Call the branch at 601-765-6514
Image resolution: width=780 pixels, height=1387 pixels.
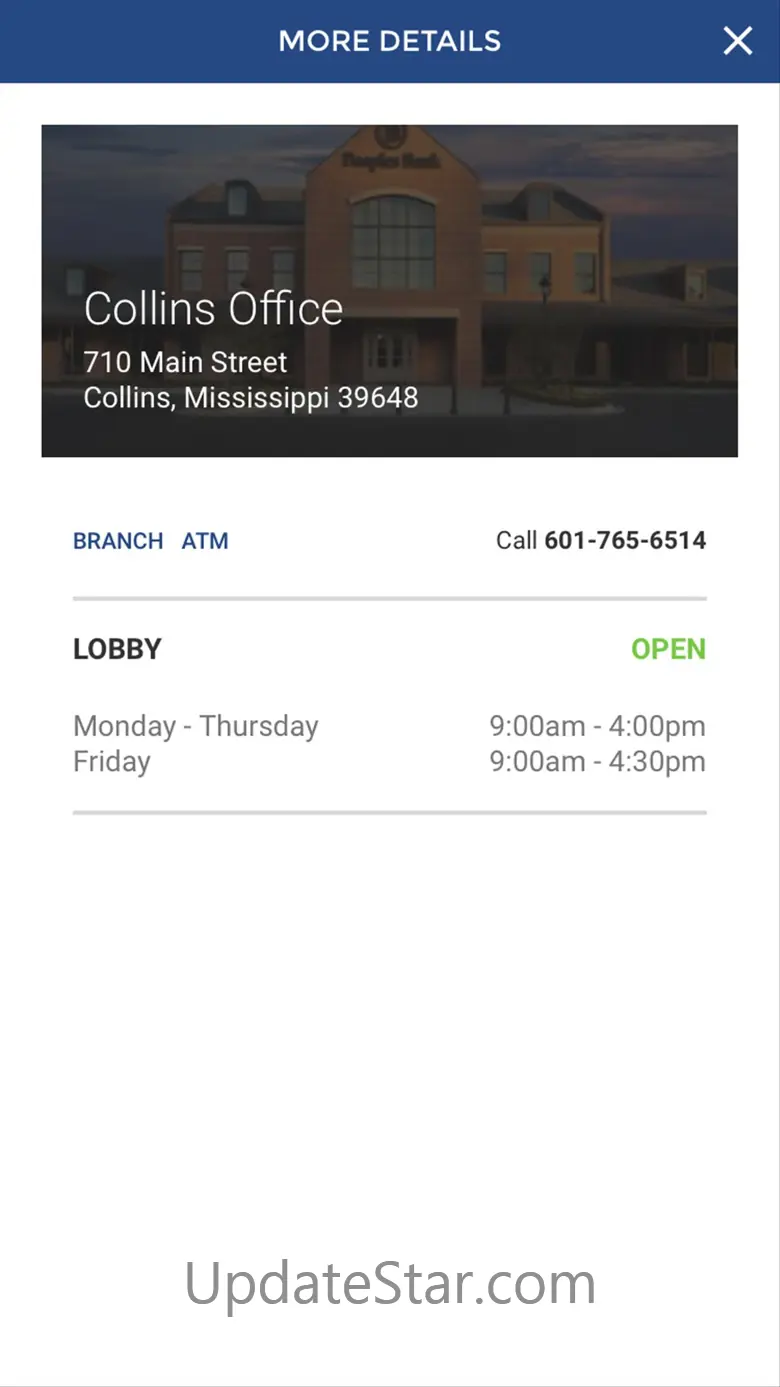(x=601, y=541)
